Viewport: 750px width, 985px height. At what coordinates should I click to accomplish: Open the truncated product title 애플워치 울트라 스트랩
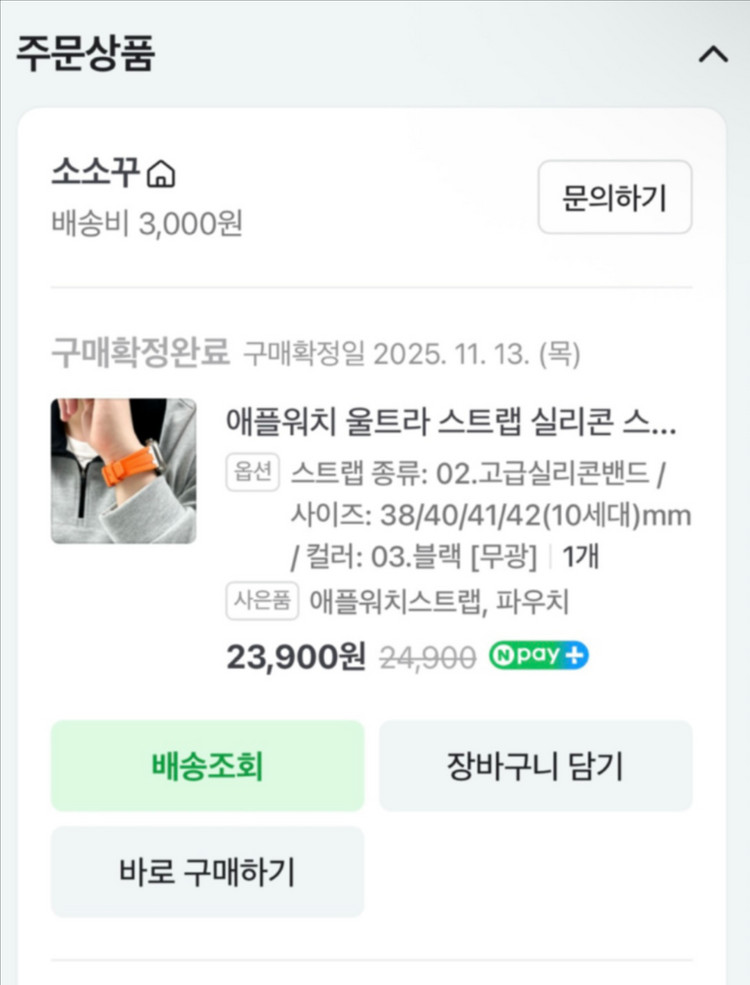[x=450, y=425]
